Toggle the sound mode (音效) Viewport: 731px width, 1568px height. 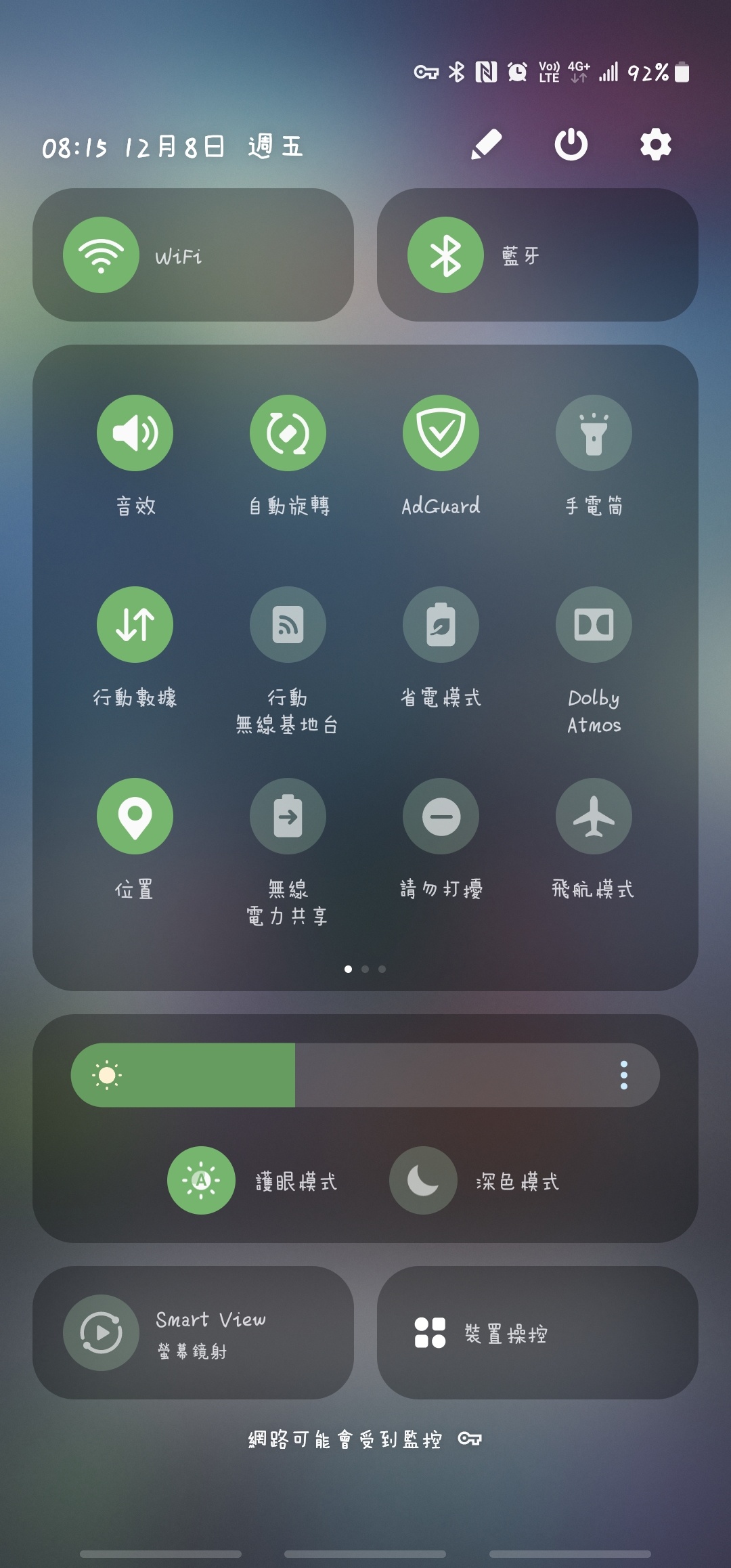pyautogui.click(x=135, y=433)
